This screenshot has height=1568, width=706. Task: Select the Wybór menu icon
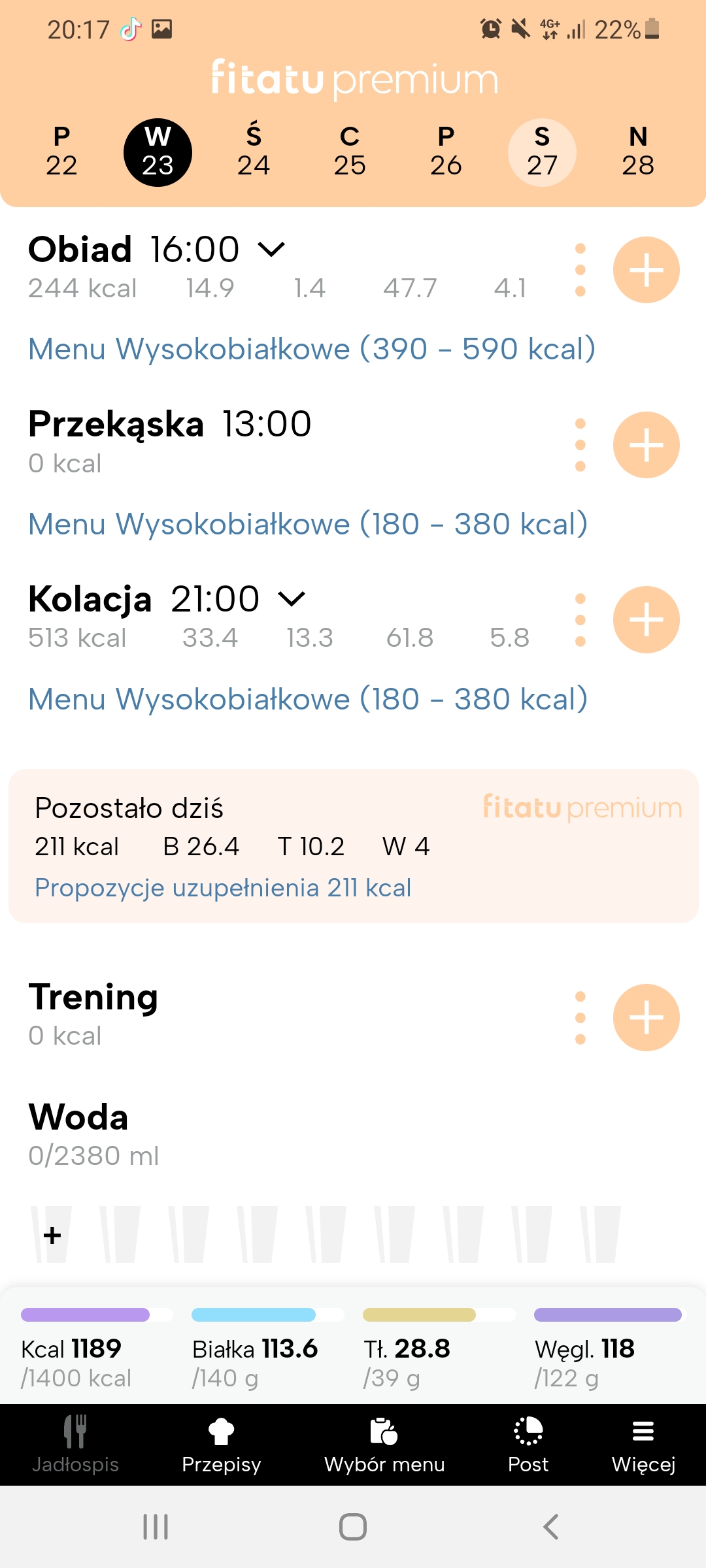click(x=384, y=1444)
